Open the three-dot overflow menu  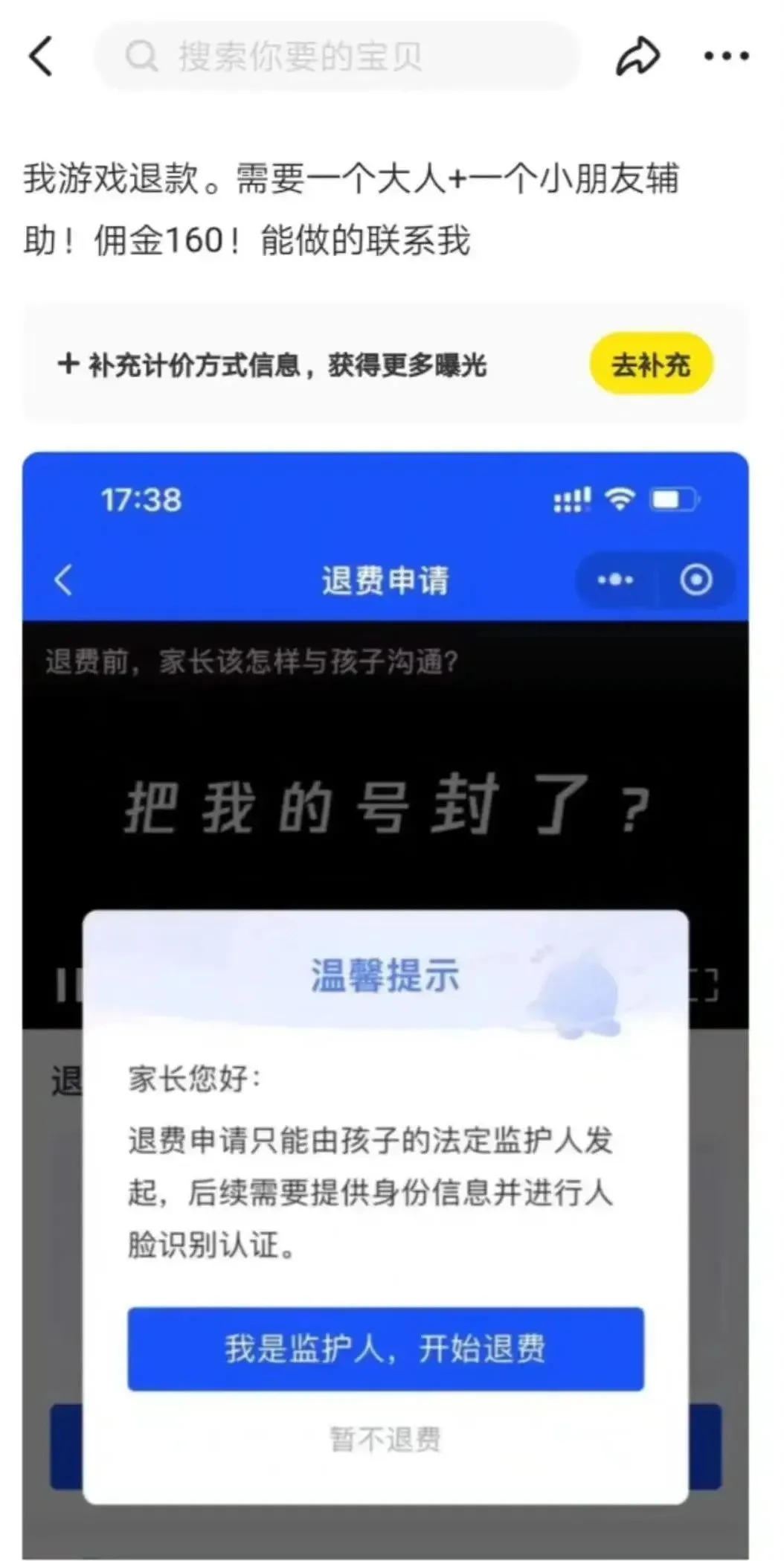(x=726, y=57)
